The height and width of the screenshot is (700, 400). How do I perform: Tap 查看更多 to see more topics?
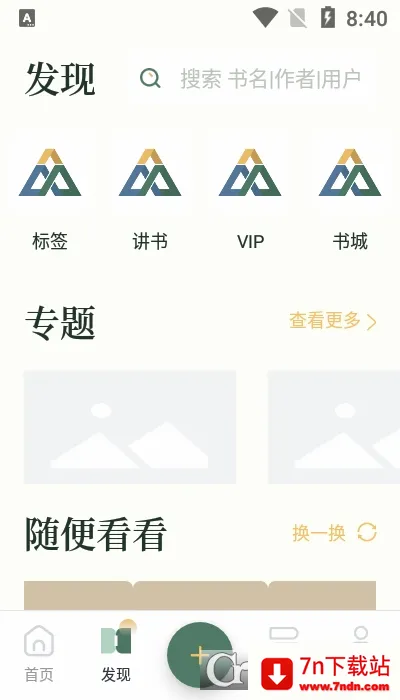coord(333,321)
